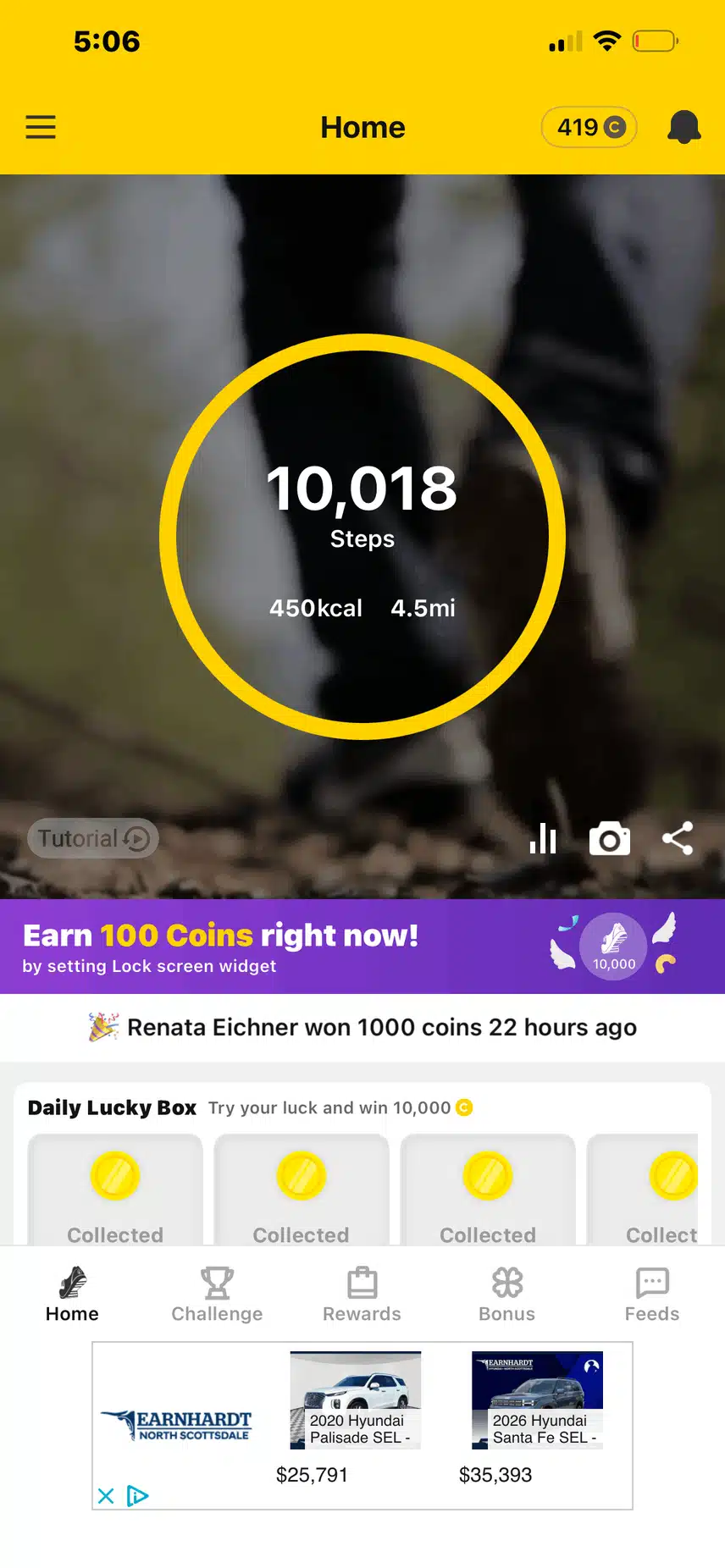Switch to the Challenge tab
The height and width of the screenshot is (1568, 725).
pyautogui.click(x=217, y=1295)
